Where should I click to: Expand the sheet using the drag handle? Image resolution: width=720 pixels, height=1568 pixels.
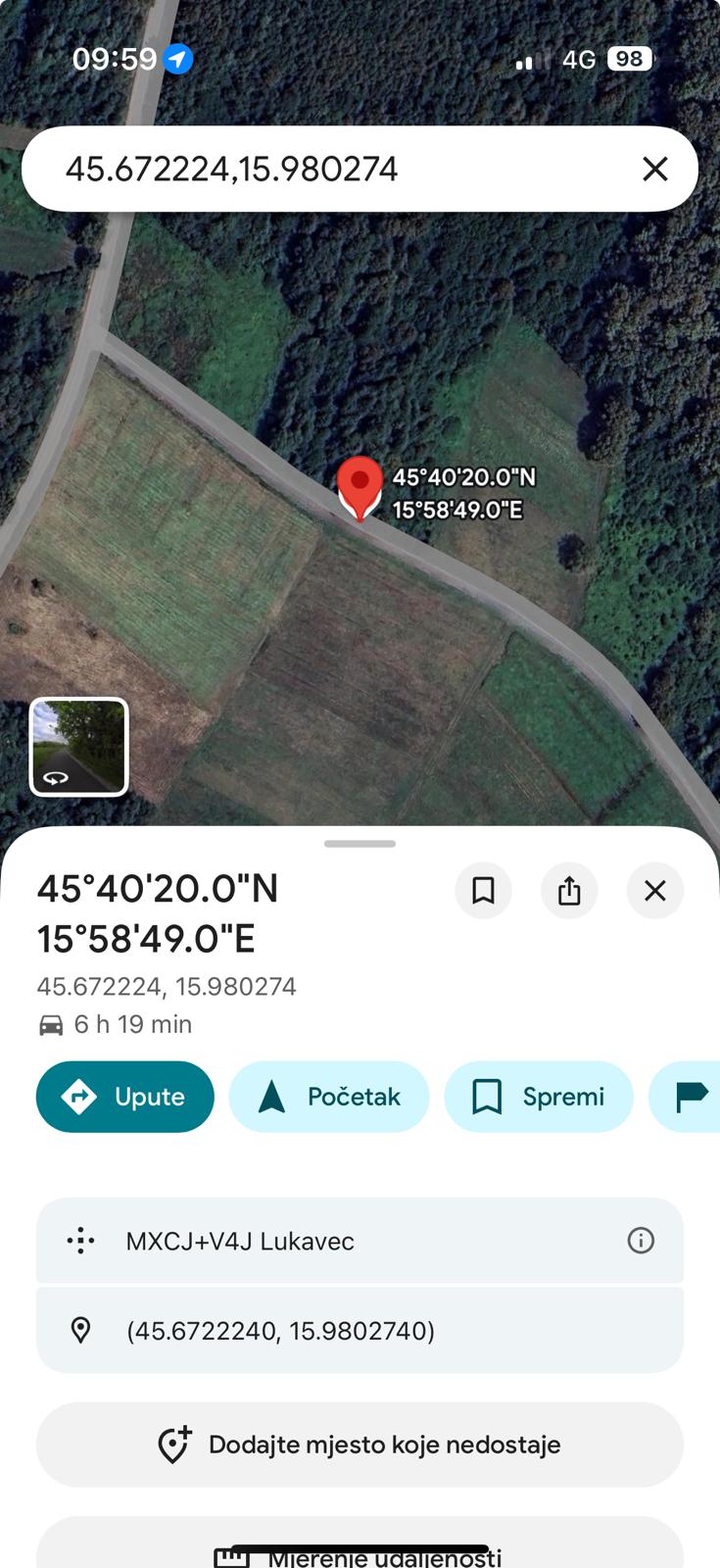tap(360, 843)
